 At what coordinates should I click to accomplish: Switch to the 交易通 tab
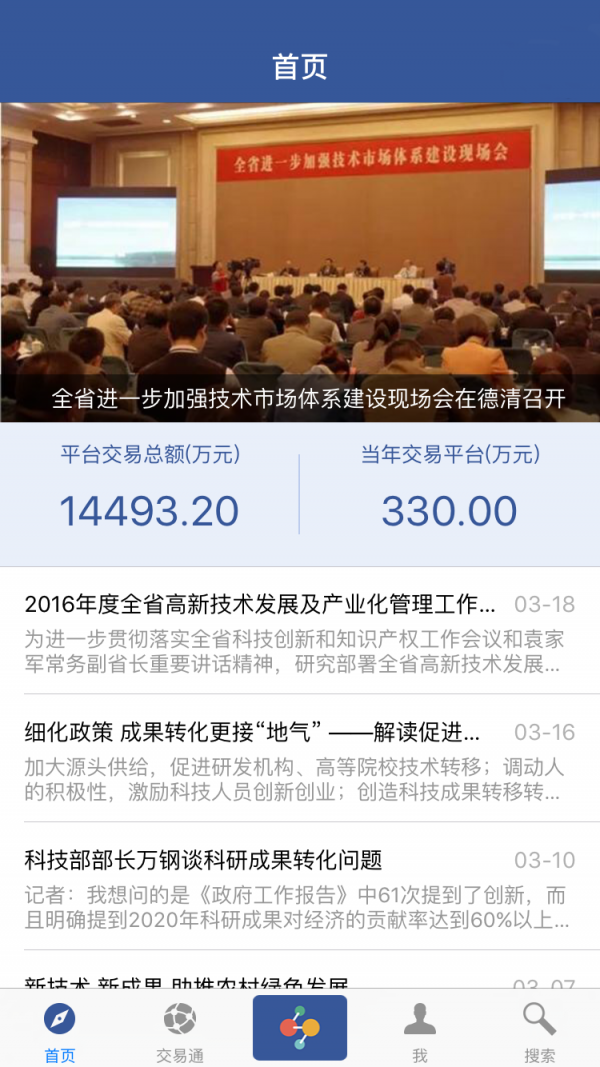click(x=180, y=1030)
